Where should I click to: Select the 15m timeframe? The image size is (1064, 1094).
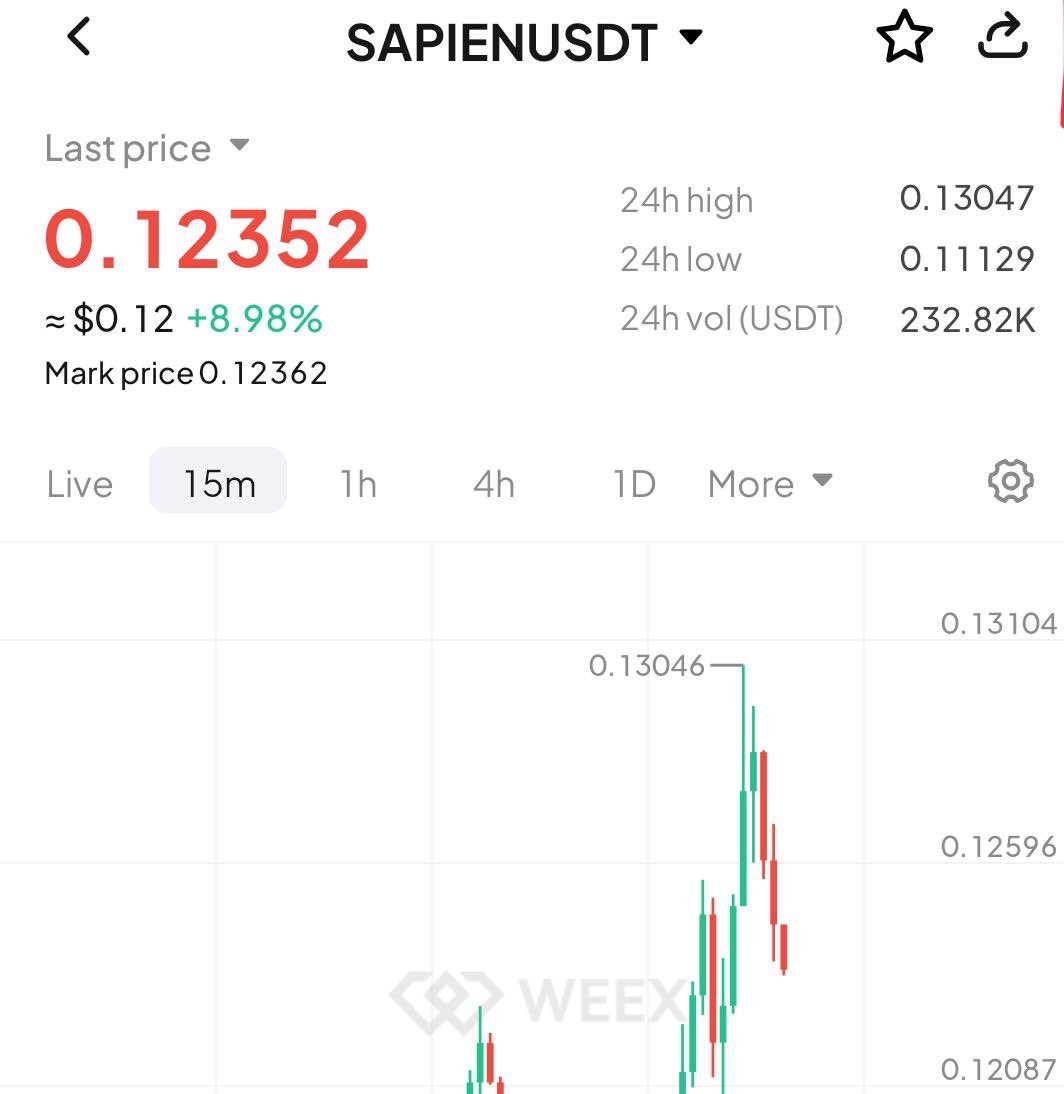point(219,484)
